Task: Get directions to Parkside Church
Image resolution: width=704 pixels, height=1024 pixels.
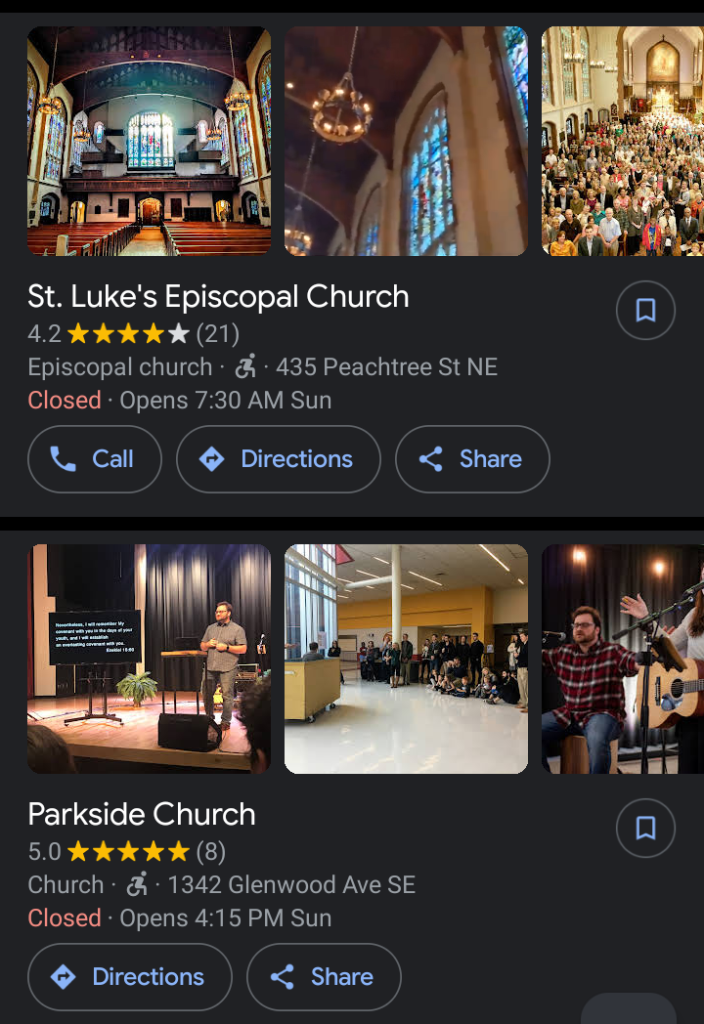Action: tap(129, 977)
